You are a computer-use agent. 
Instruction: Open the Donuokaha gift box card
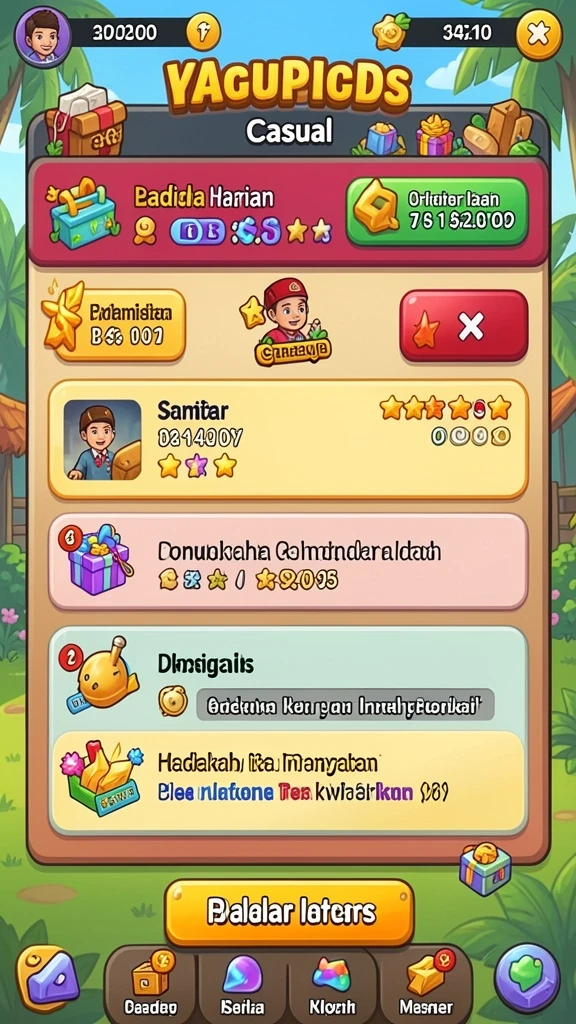(288, 562)
